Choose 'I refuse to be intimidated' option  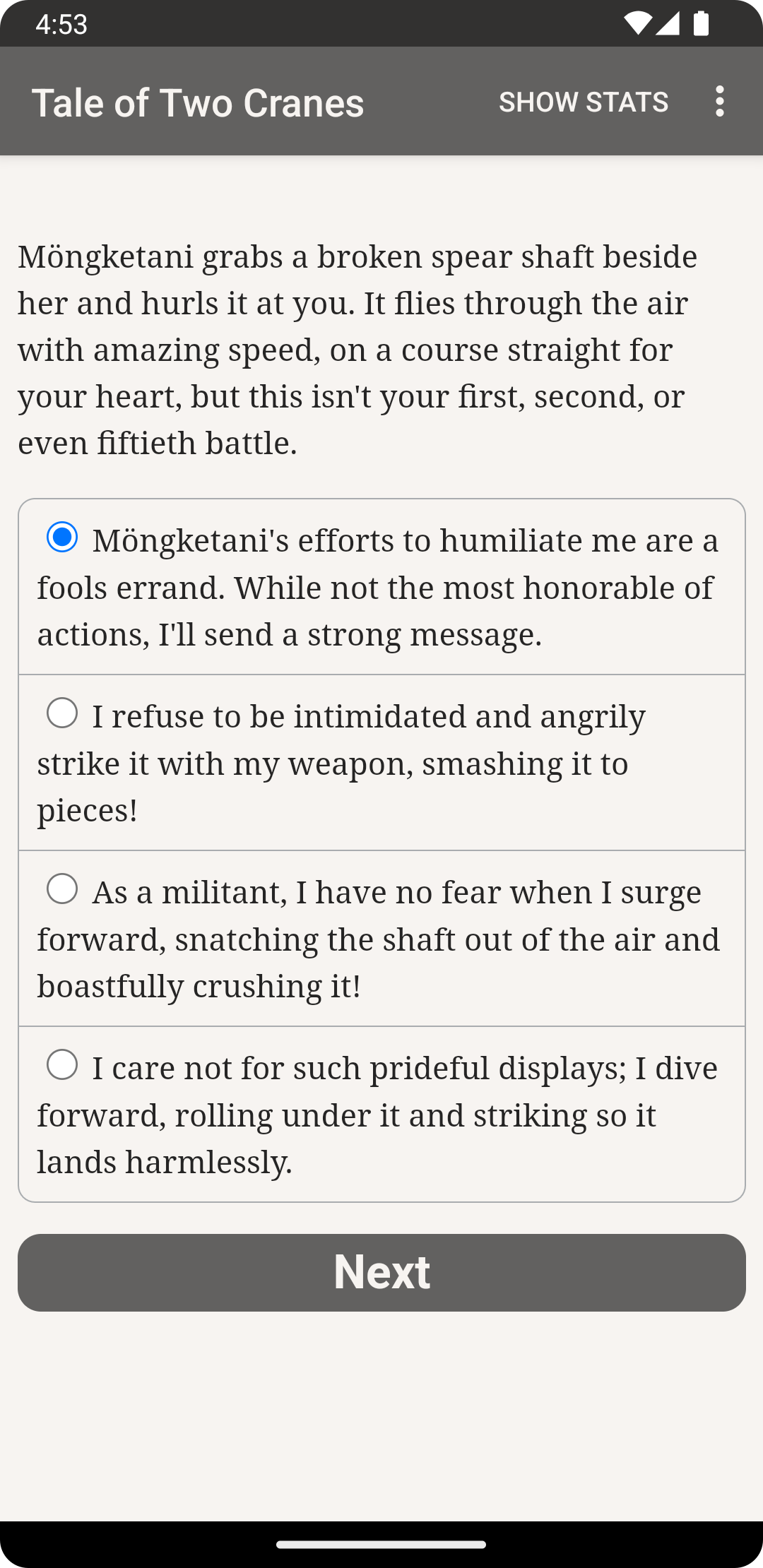[x=381, y=763]
